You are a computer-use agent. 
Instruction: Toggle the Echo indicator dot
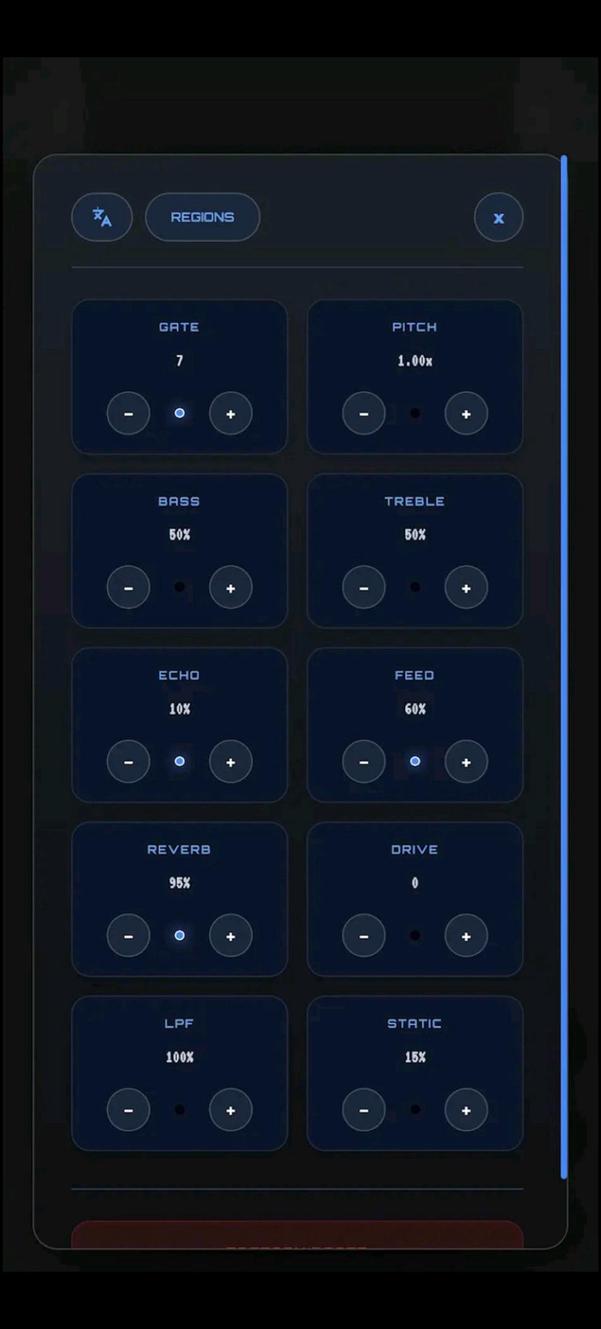click(x=180, y=761)
